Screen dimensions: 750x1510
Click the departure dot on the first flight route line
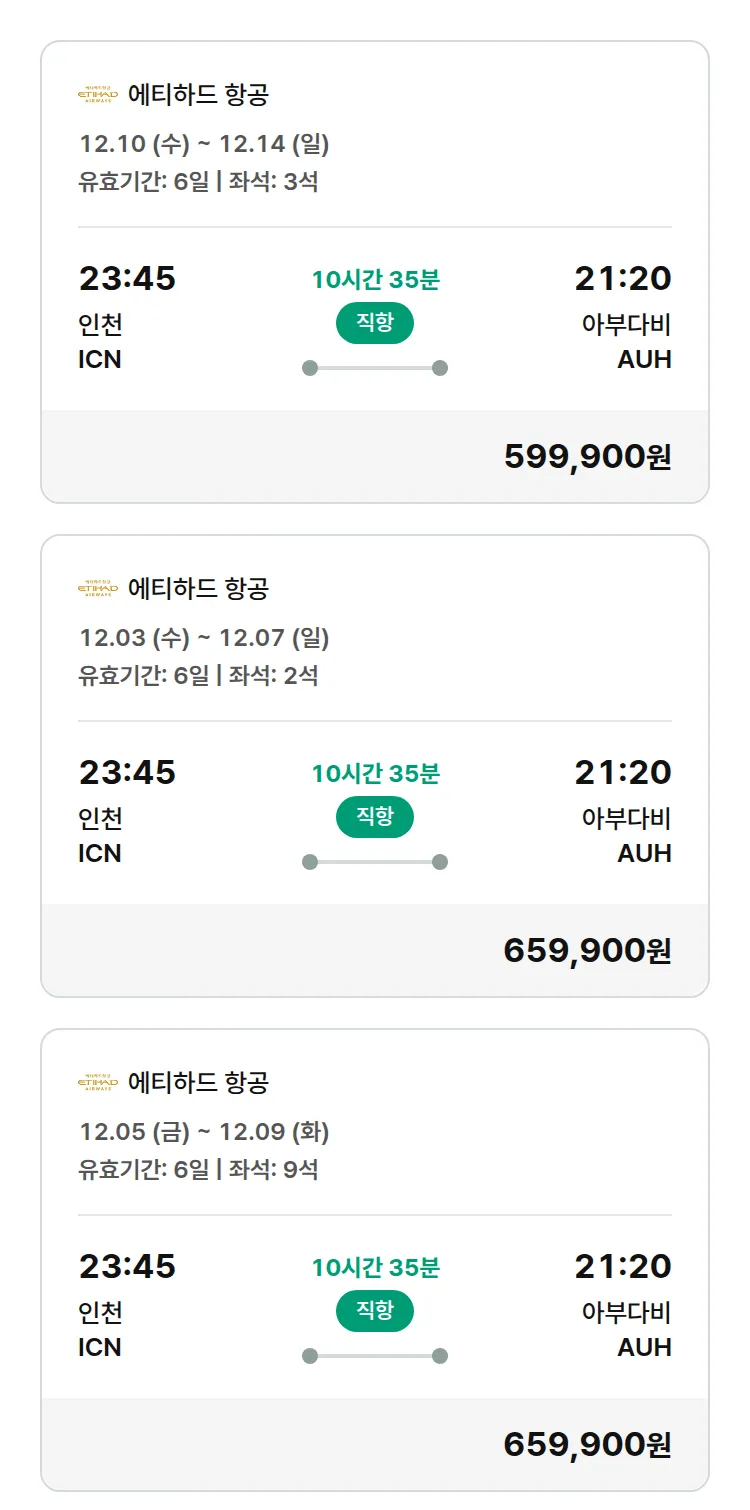309,367
